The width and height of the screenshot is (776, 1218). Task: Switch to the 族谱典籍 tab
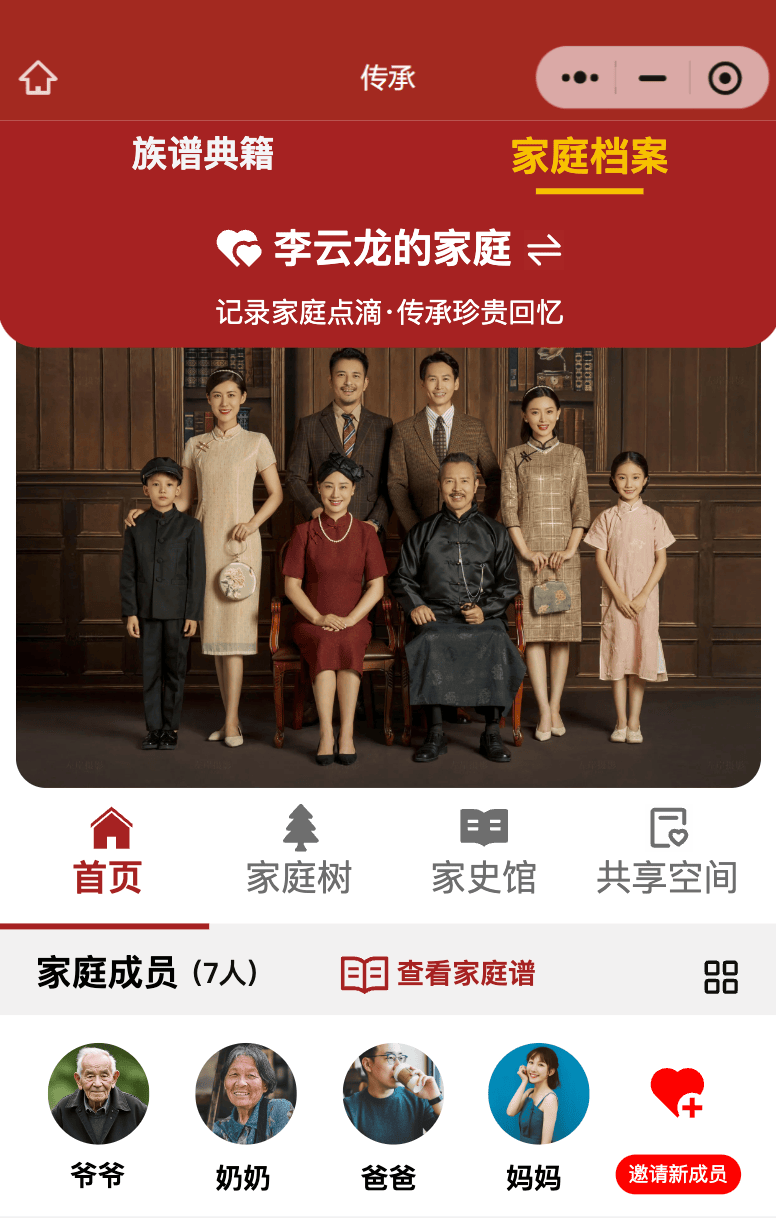[x=203, y=155]
